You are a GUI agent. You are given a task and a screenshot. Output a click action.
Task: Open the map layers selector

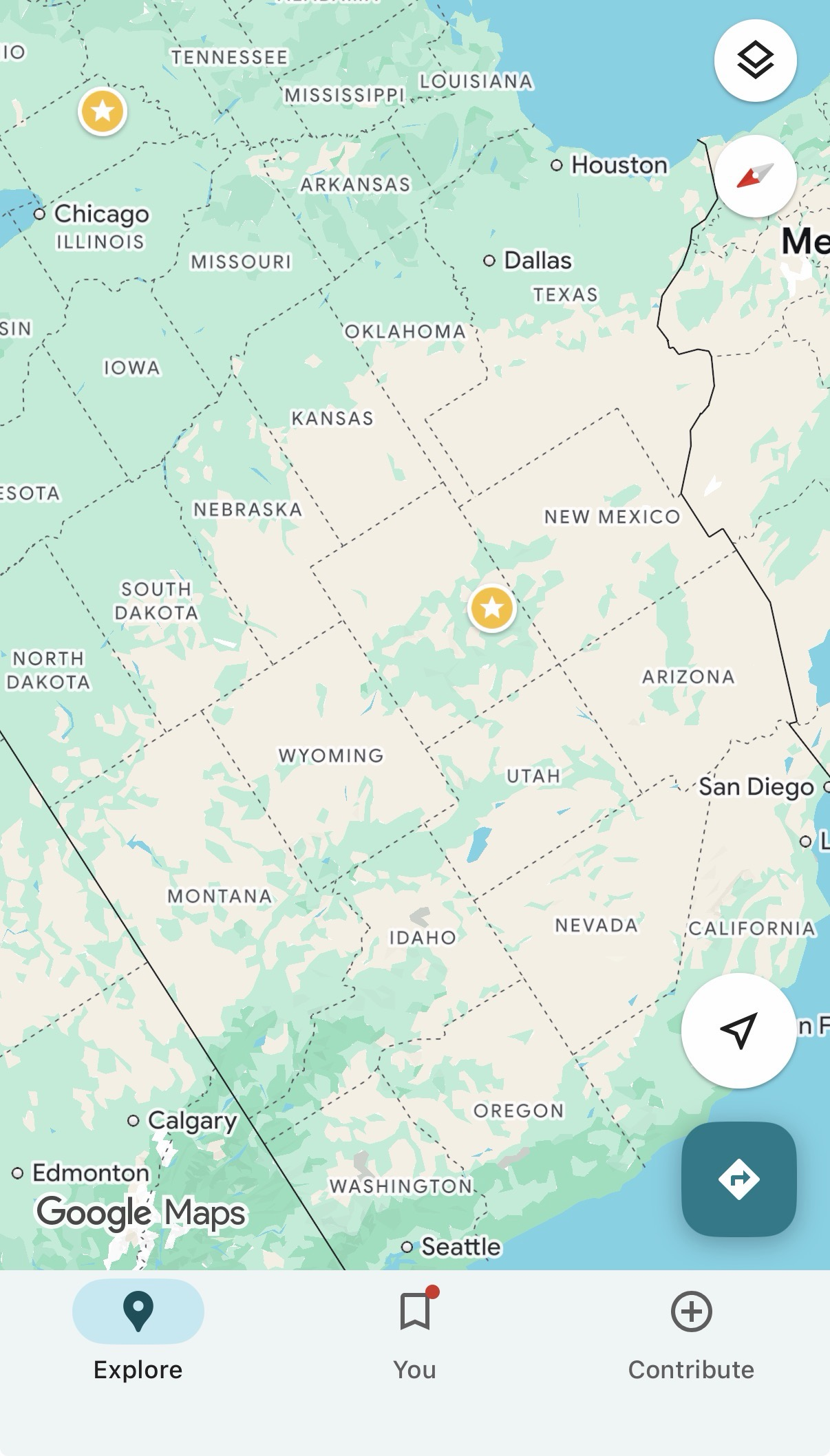pos(755,61)
